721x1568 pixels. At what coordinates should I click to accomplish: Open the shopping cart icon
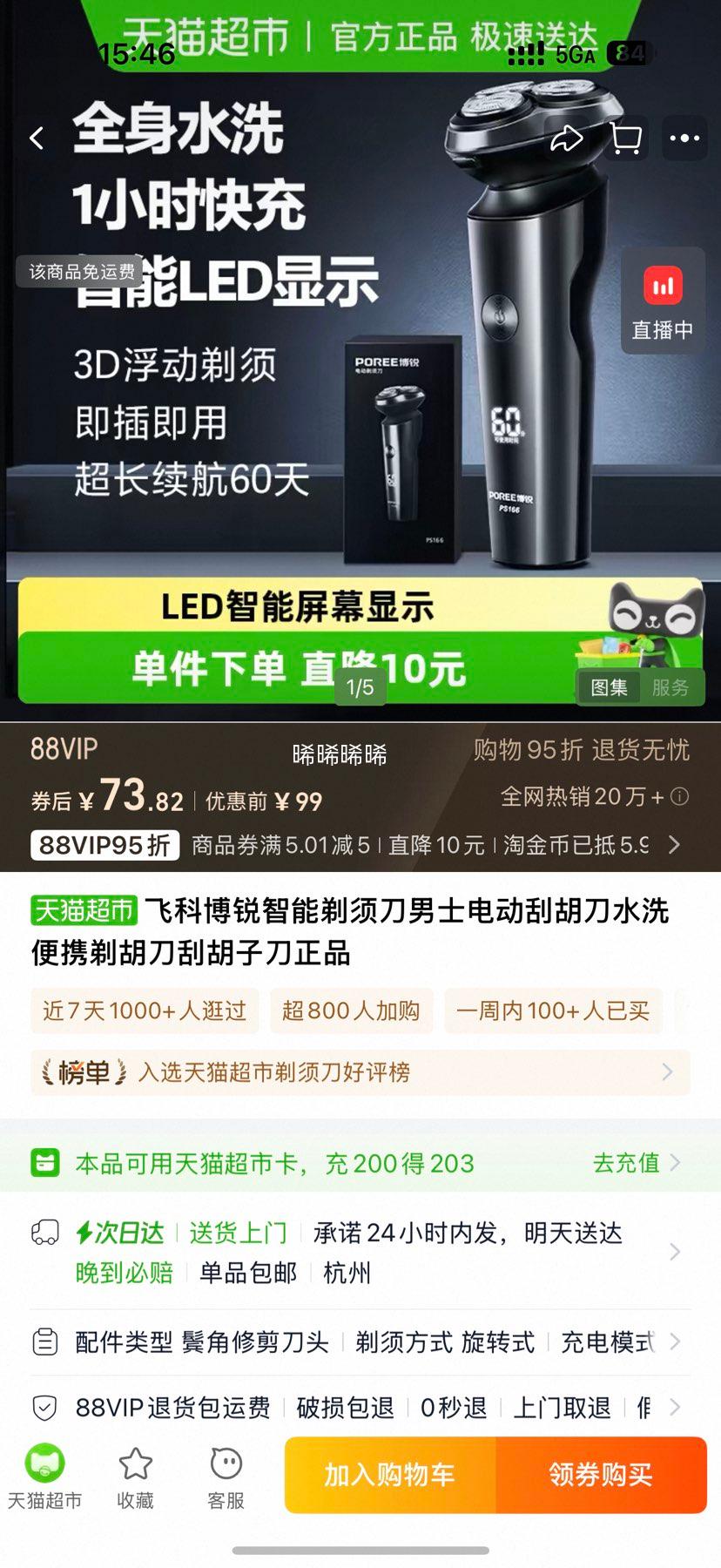(625, 139)
